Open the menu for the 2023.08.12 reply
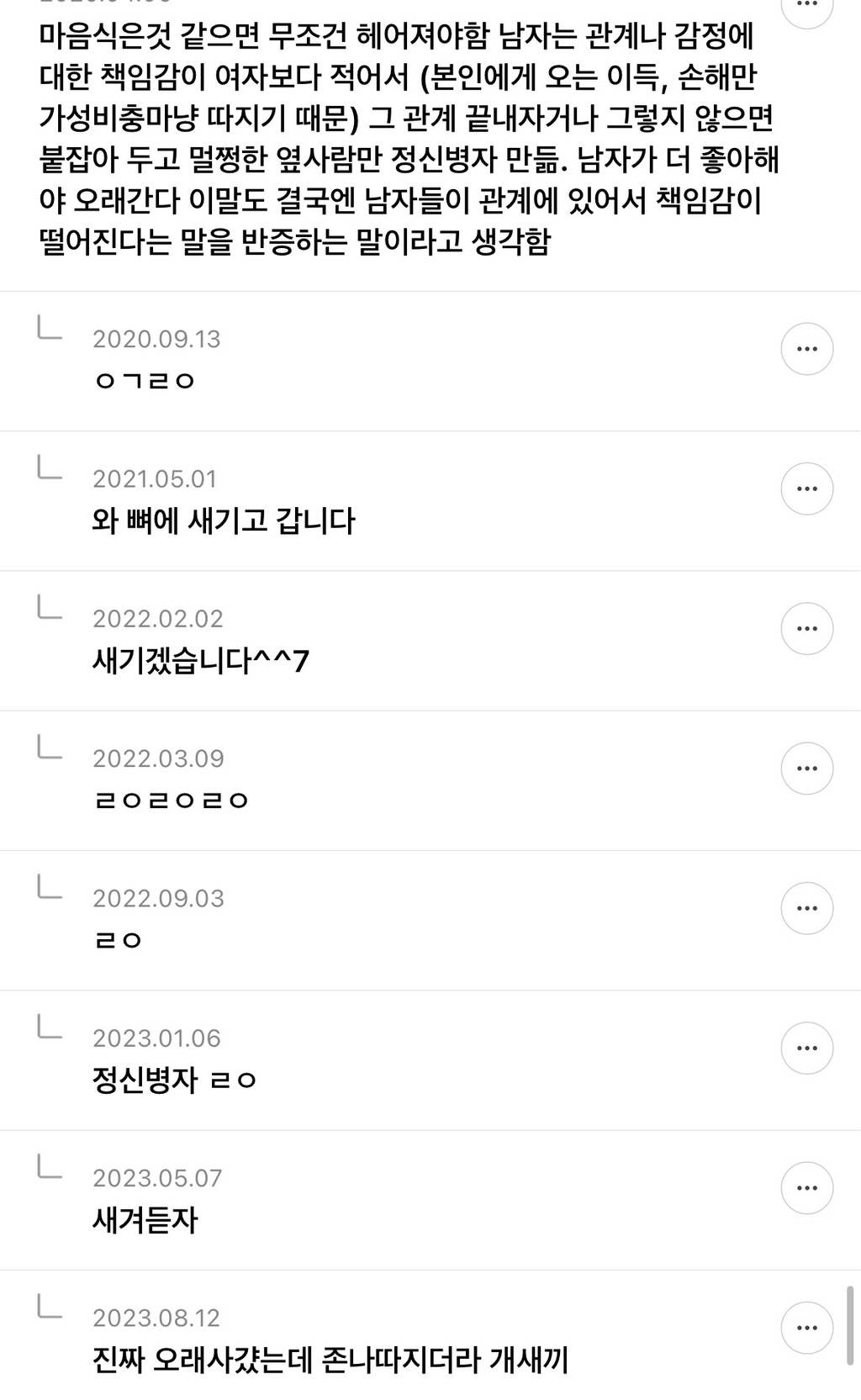This screenshot has height=1400, width=861. 806,1328
